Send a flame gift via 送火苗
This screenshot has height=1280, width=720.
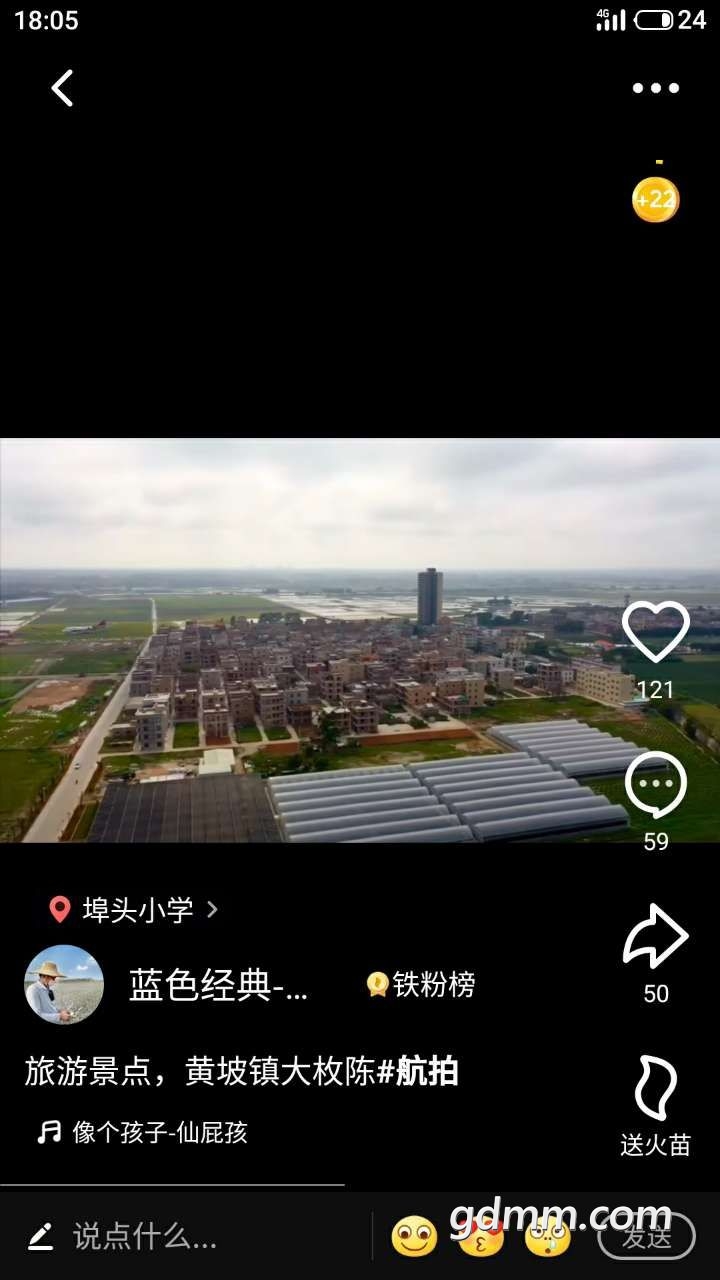655,1090
